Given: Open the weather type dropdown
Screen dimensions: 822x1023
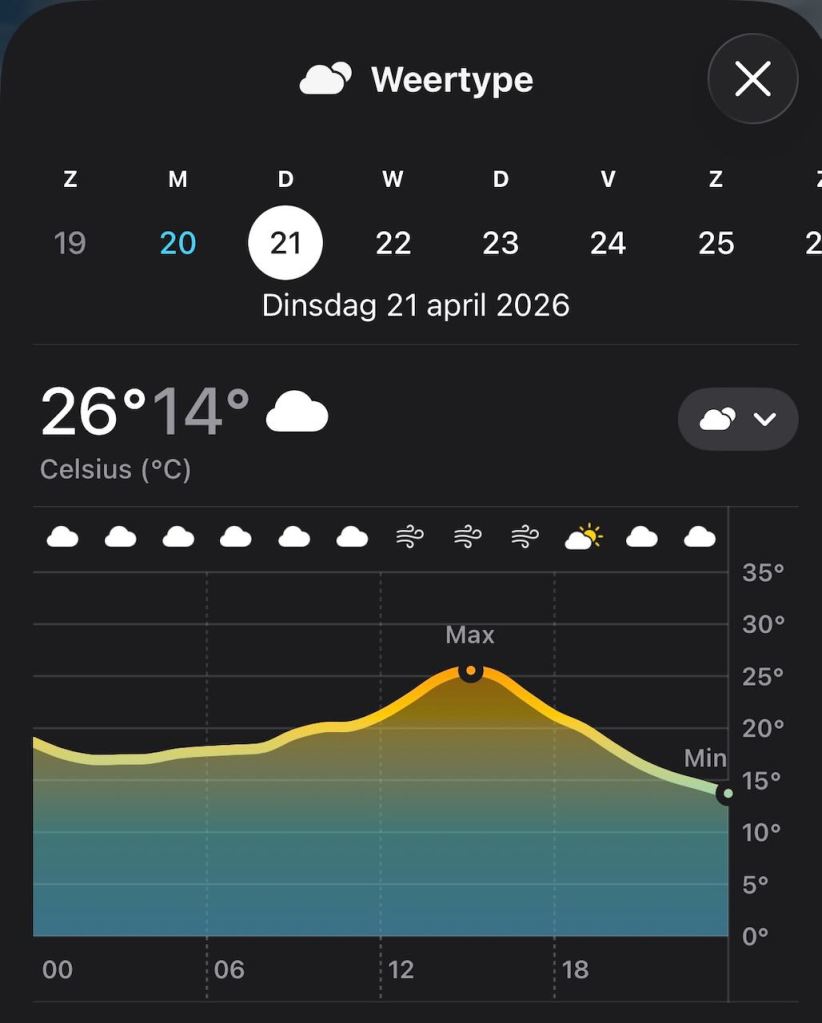Looking at the screenshot, I should point(738,419).
